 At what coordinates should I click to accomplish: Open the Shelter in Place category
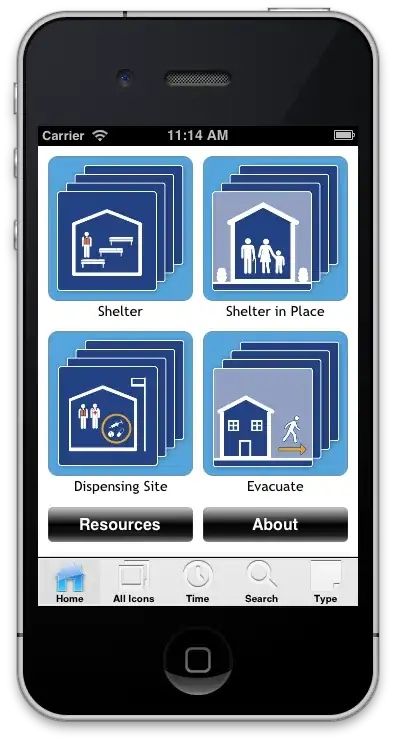276,228
